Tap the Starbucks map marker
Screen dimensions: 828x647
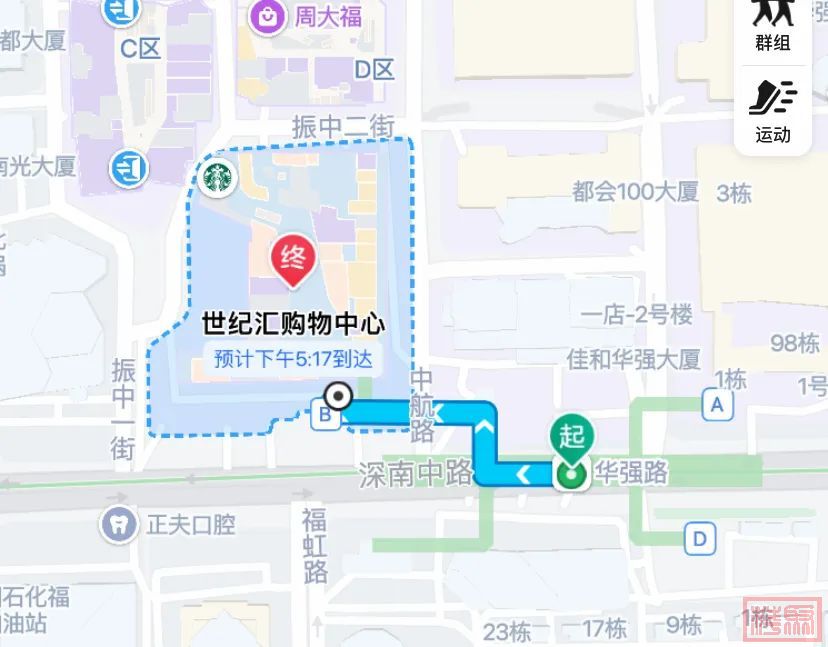click(217, 177)
